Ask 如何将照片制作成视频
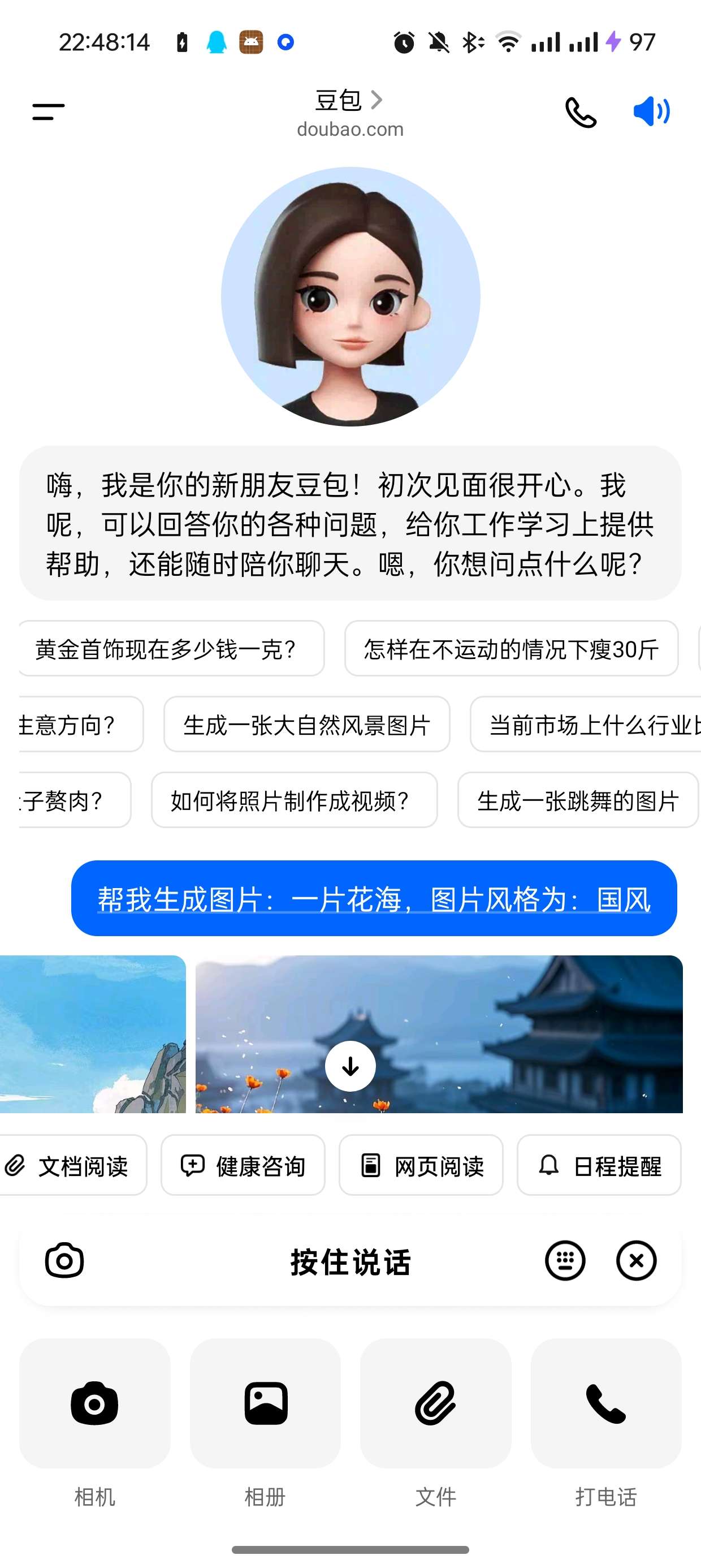Screen dimensions: 701x1568 [x=294, y=800]
